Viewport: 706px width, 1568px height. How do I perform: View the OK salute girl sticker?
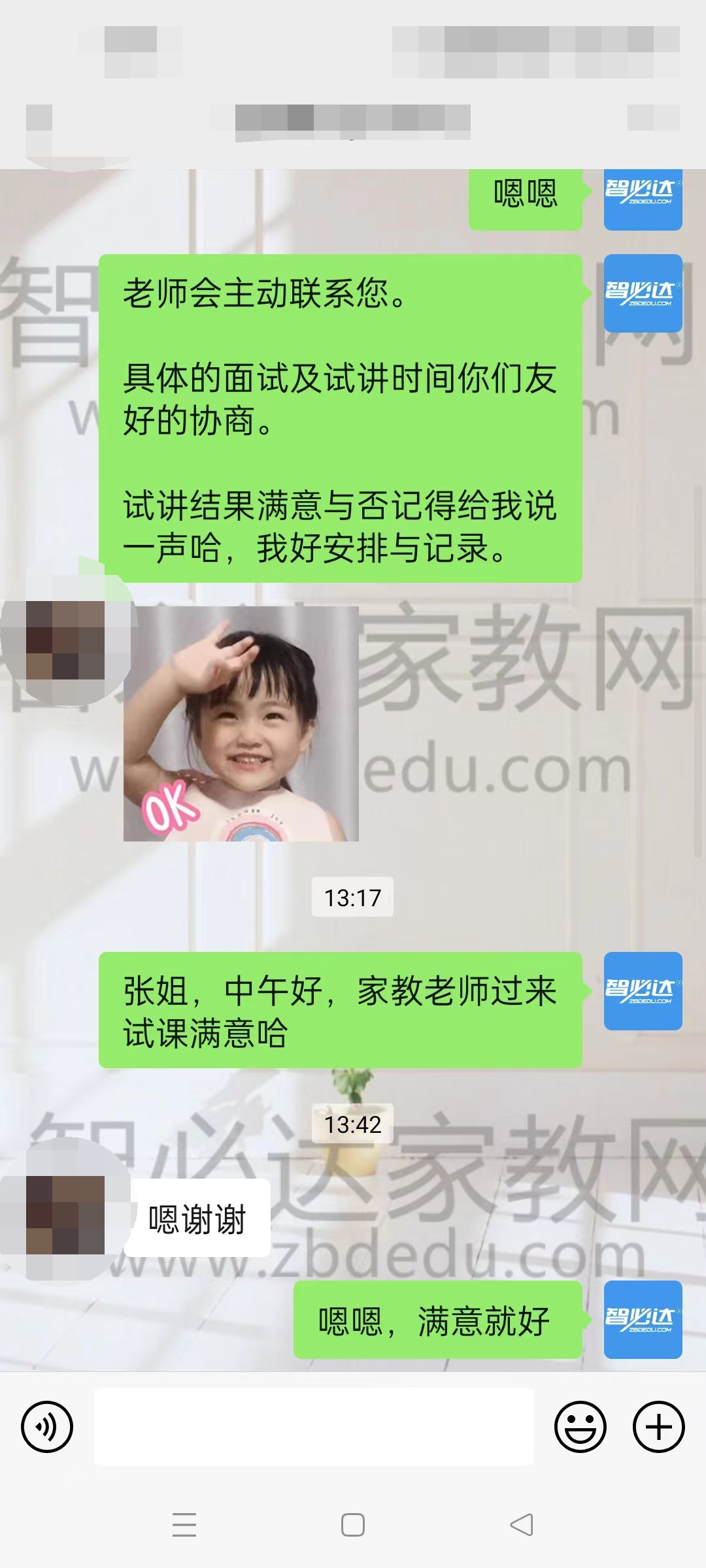(x=241, y=724)
